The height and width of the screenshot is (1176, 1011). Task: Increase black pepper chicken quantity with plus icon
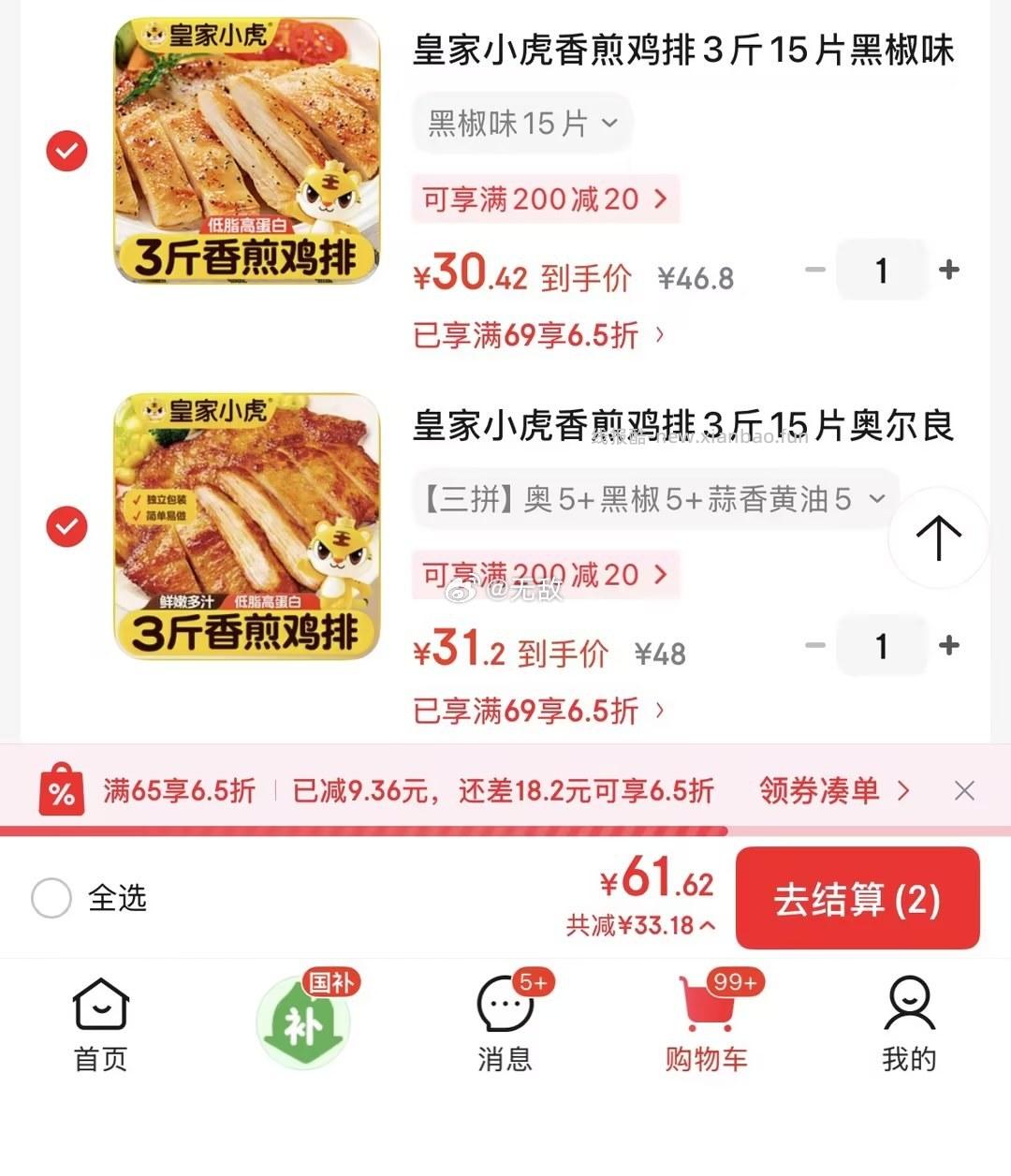click(x=948, y=270)
